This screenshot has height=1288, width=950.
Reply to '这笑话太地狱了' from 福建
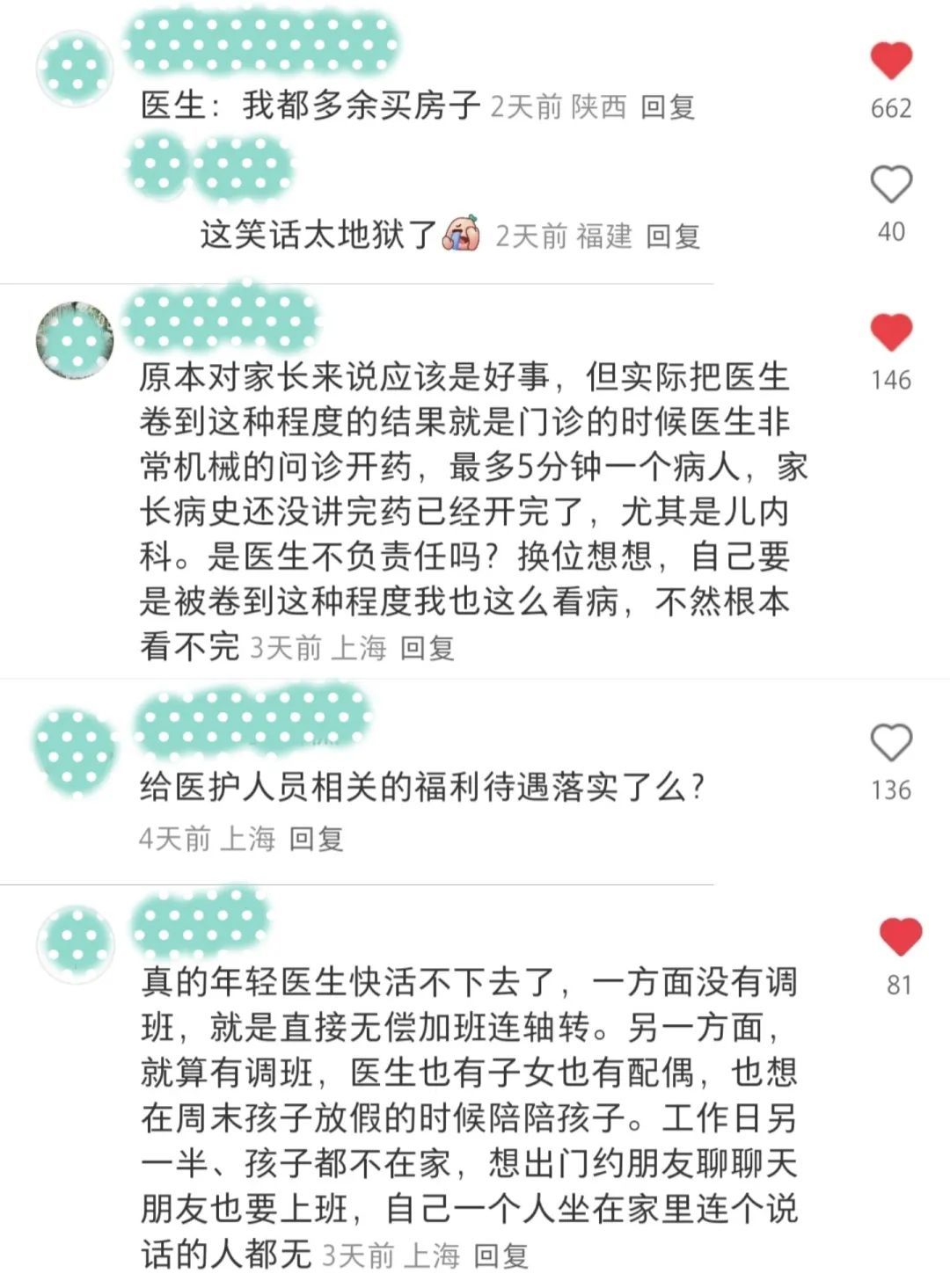click(673, 236)
